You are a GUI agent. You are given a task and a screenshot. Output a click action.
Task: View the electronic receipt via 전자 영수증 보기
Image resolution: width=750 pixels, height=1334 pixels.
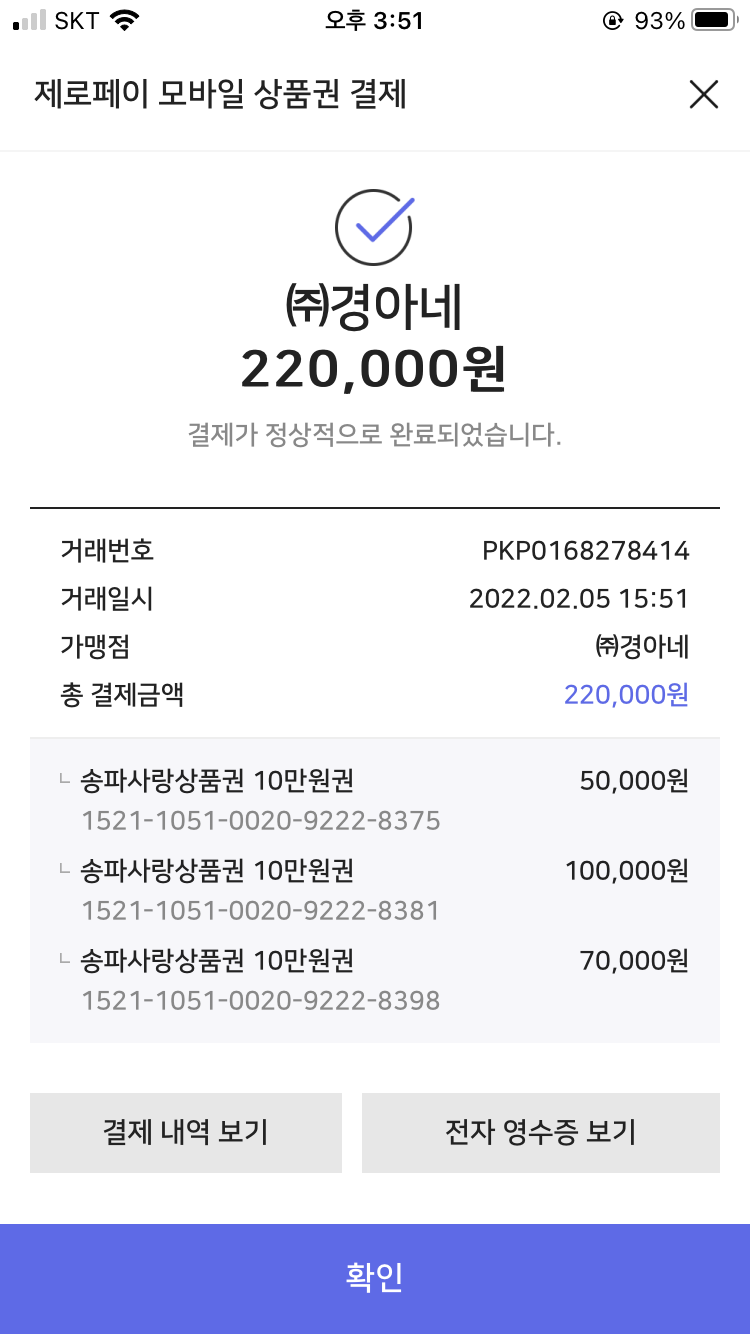pos(541,1132)
